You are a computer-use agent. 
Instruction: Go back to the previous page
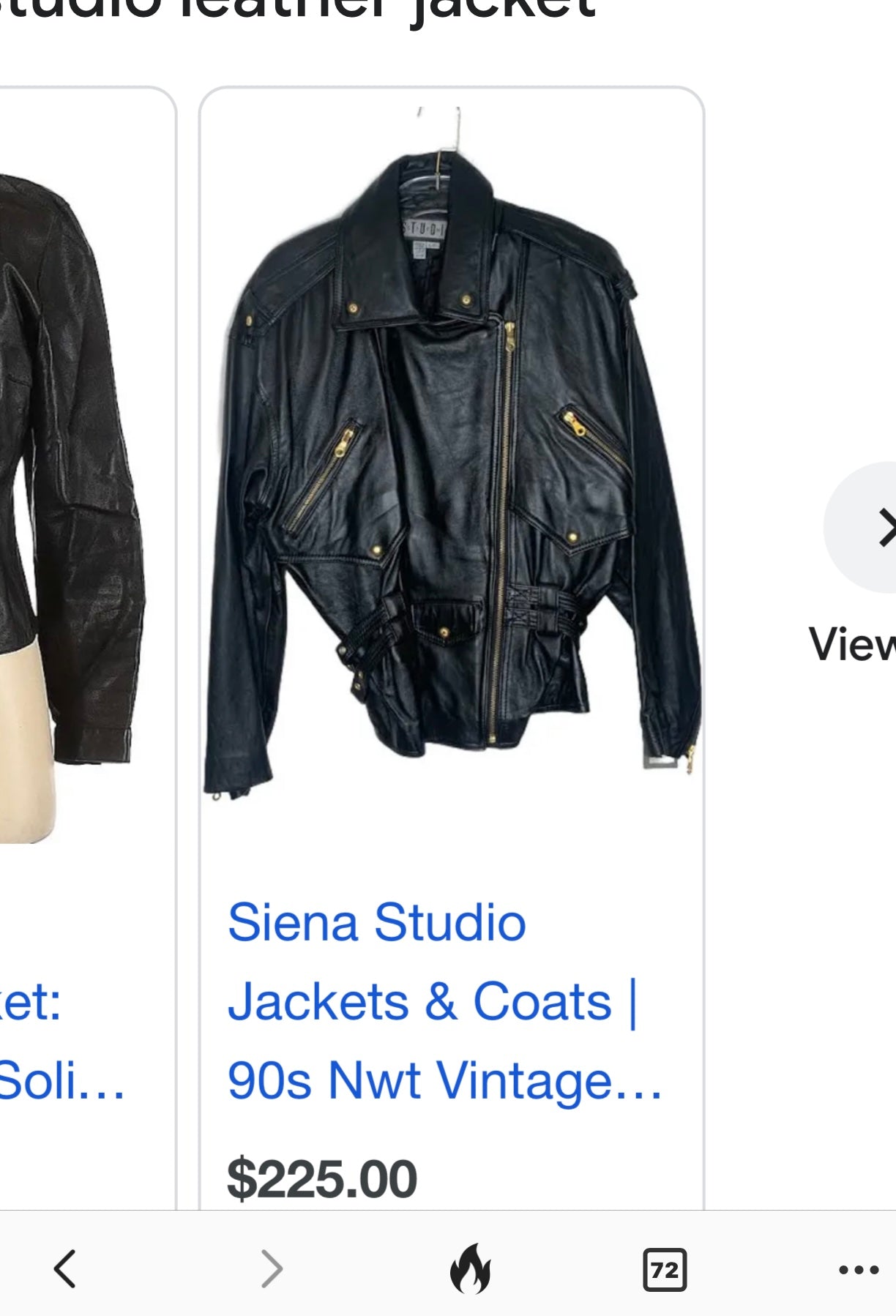coord(65,1268)
